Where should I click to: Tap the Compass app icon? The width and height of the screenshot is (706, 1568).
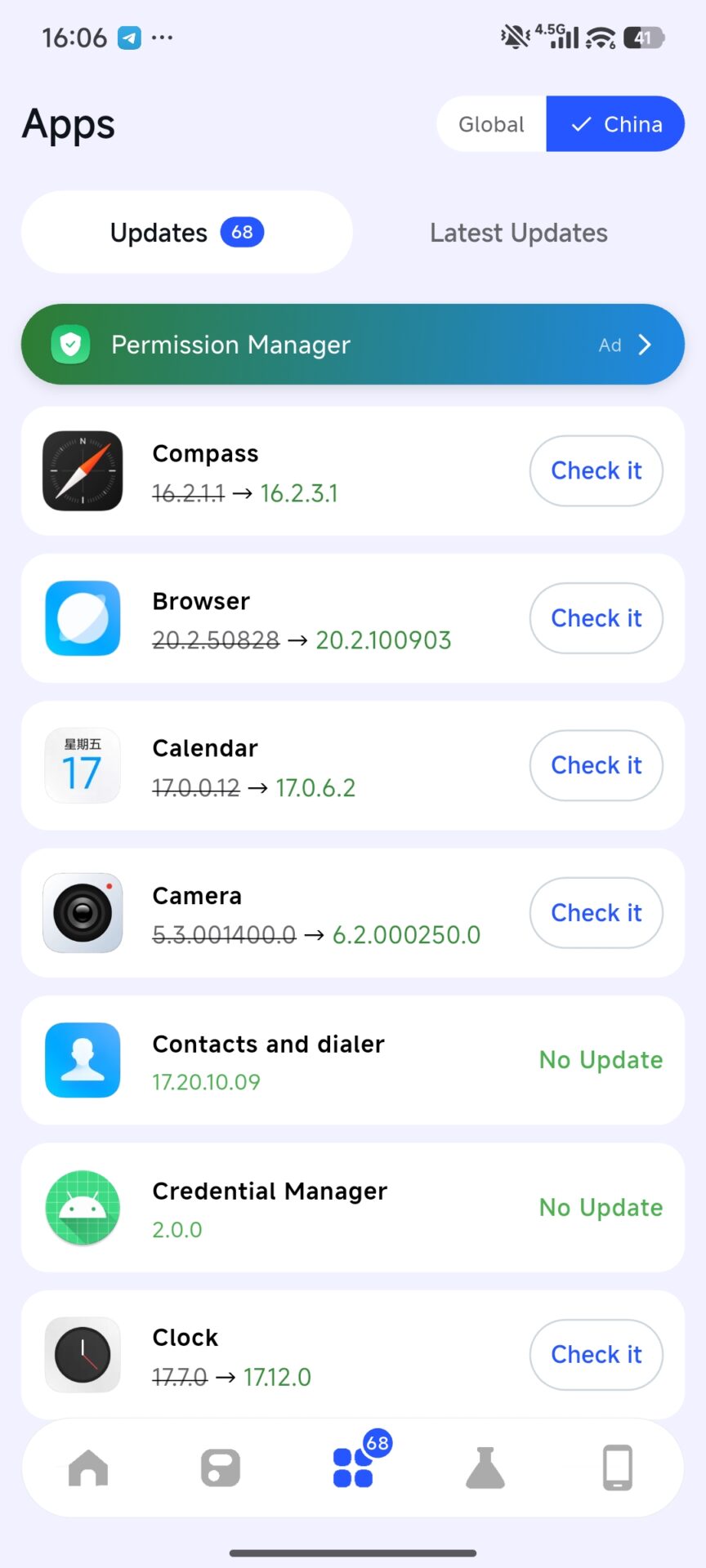(83, 471)
